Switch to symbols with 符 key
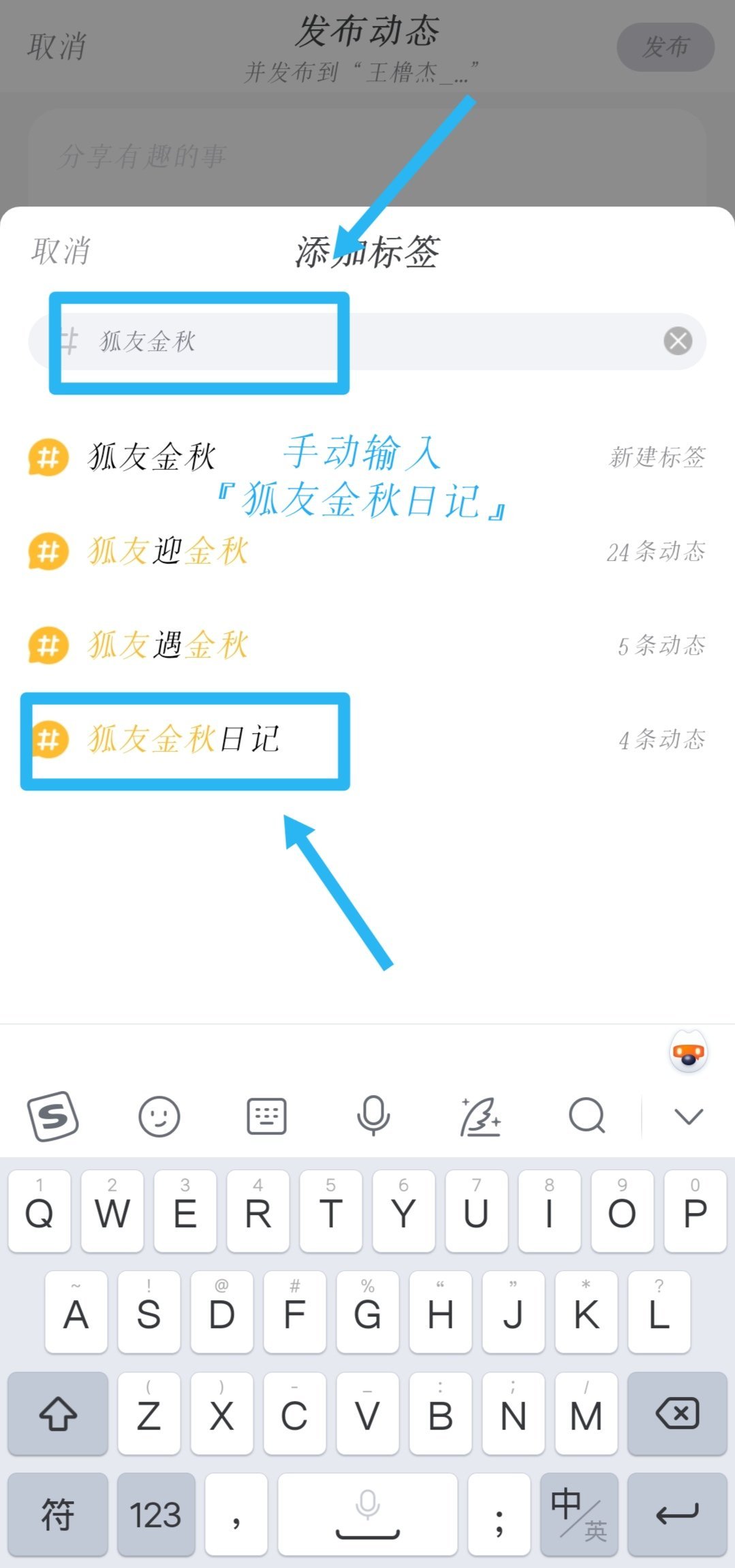 [x=58, y=1514]
